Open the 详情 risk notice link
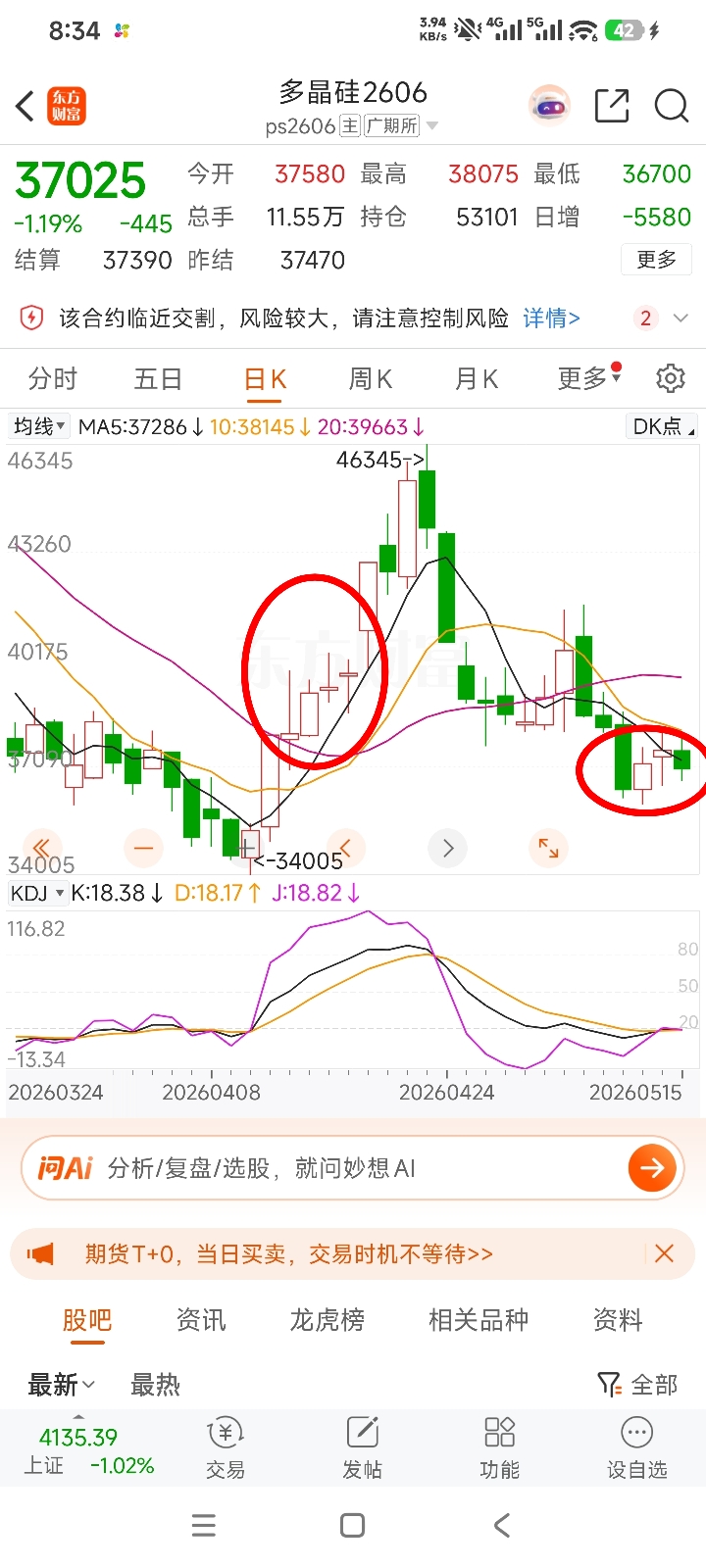Viewport: 706px width, 1568px height. point(551,318)
